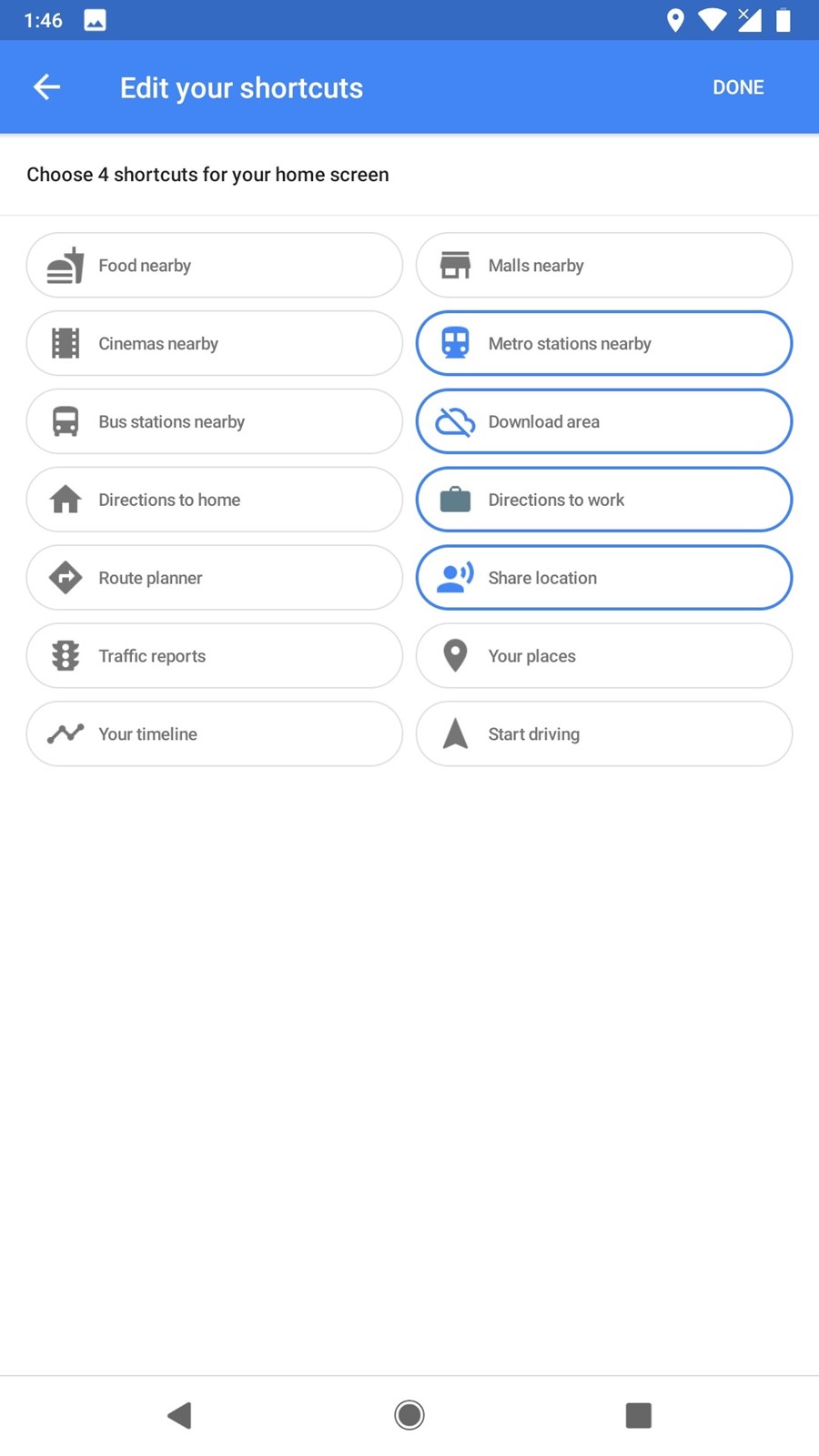This screenshot has width=819, height=1456.
Task: Remove the Directions to work shortcut
Action: coord(604,500)
